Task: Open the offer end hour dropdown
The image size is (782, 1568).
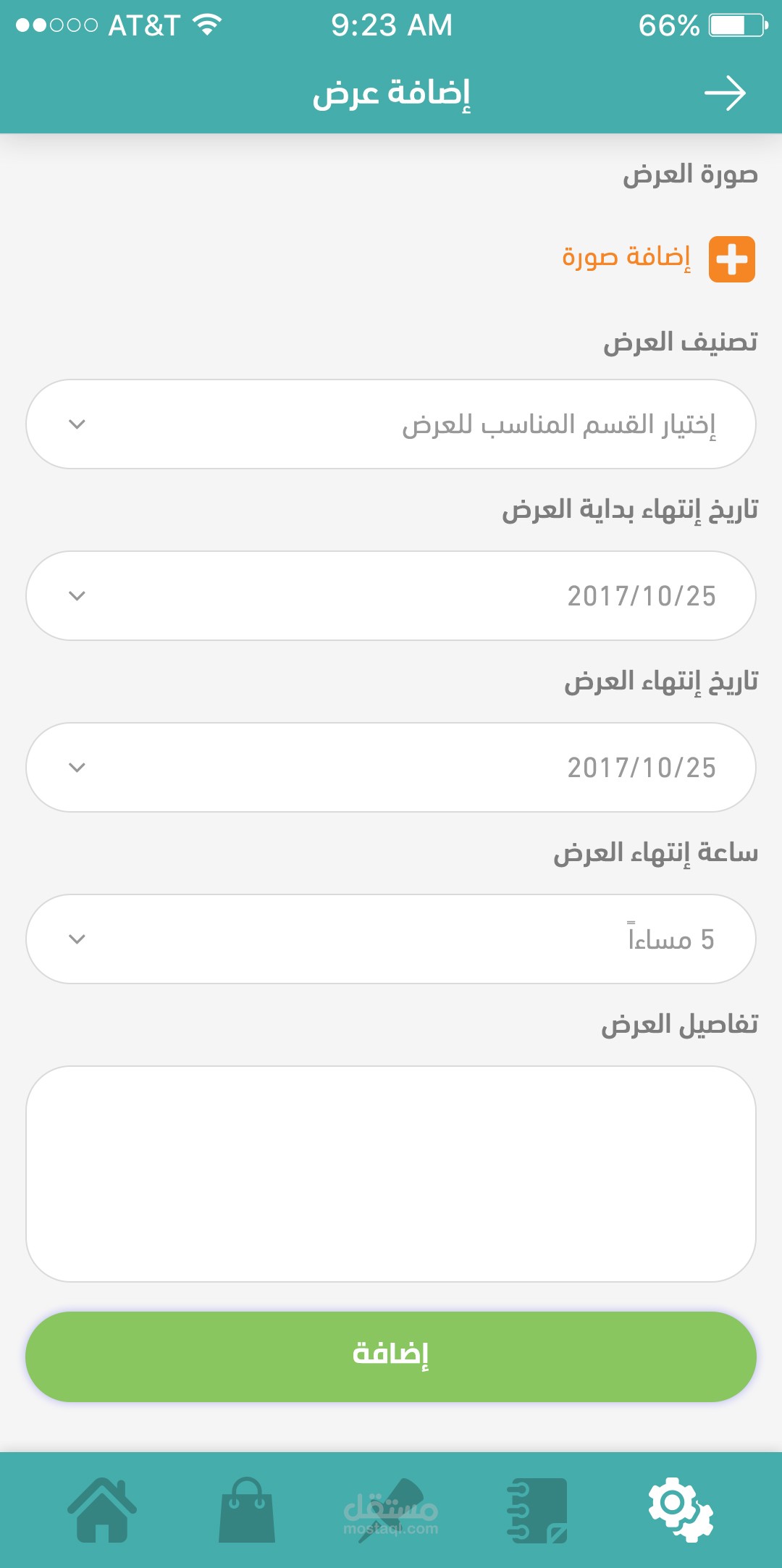Action: (391, 939)
